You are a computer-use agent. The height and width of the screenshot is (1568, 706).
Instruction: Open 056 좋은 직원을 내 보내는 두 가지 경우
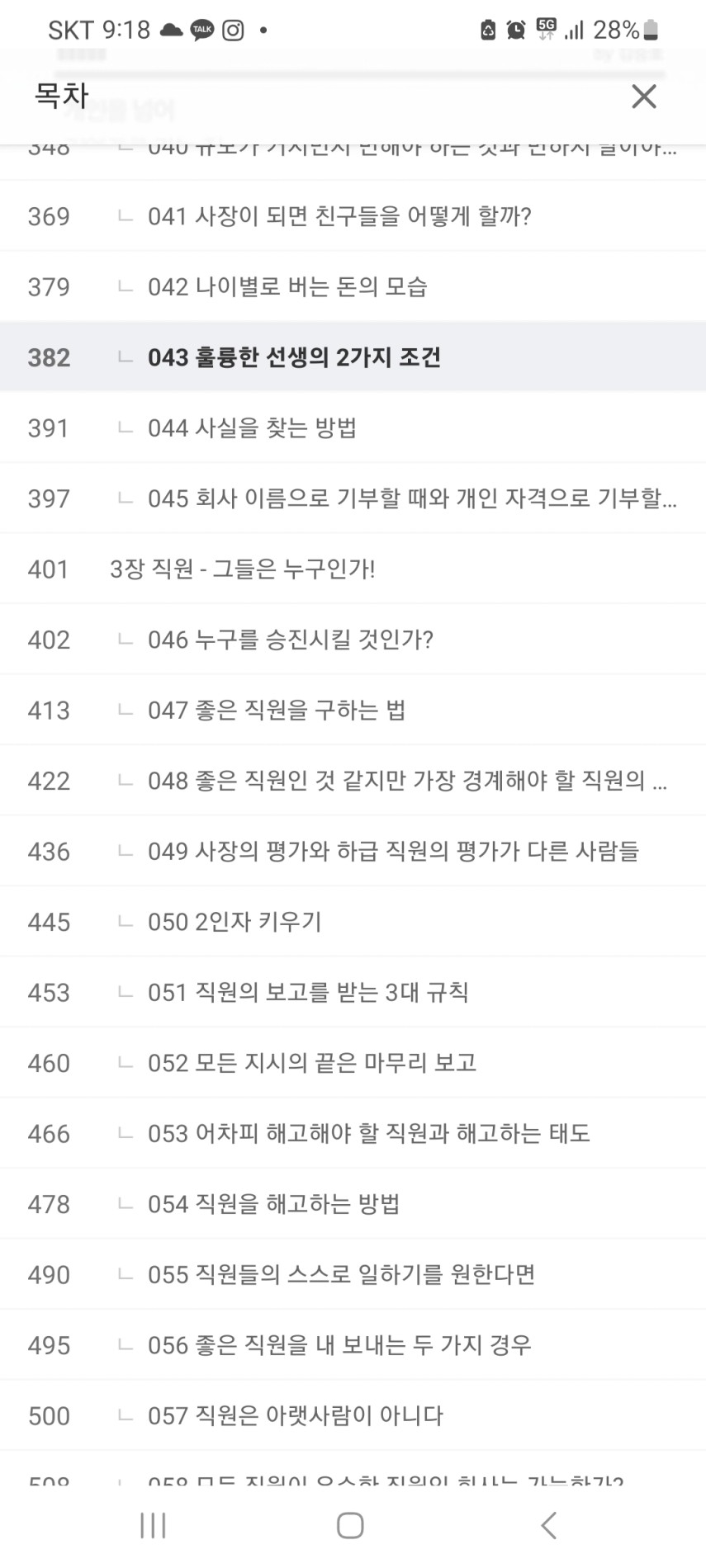tap(353, 1345)
